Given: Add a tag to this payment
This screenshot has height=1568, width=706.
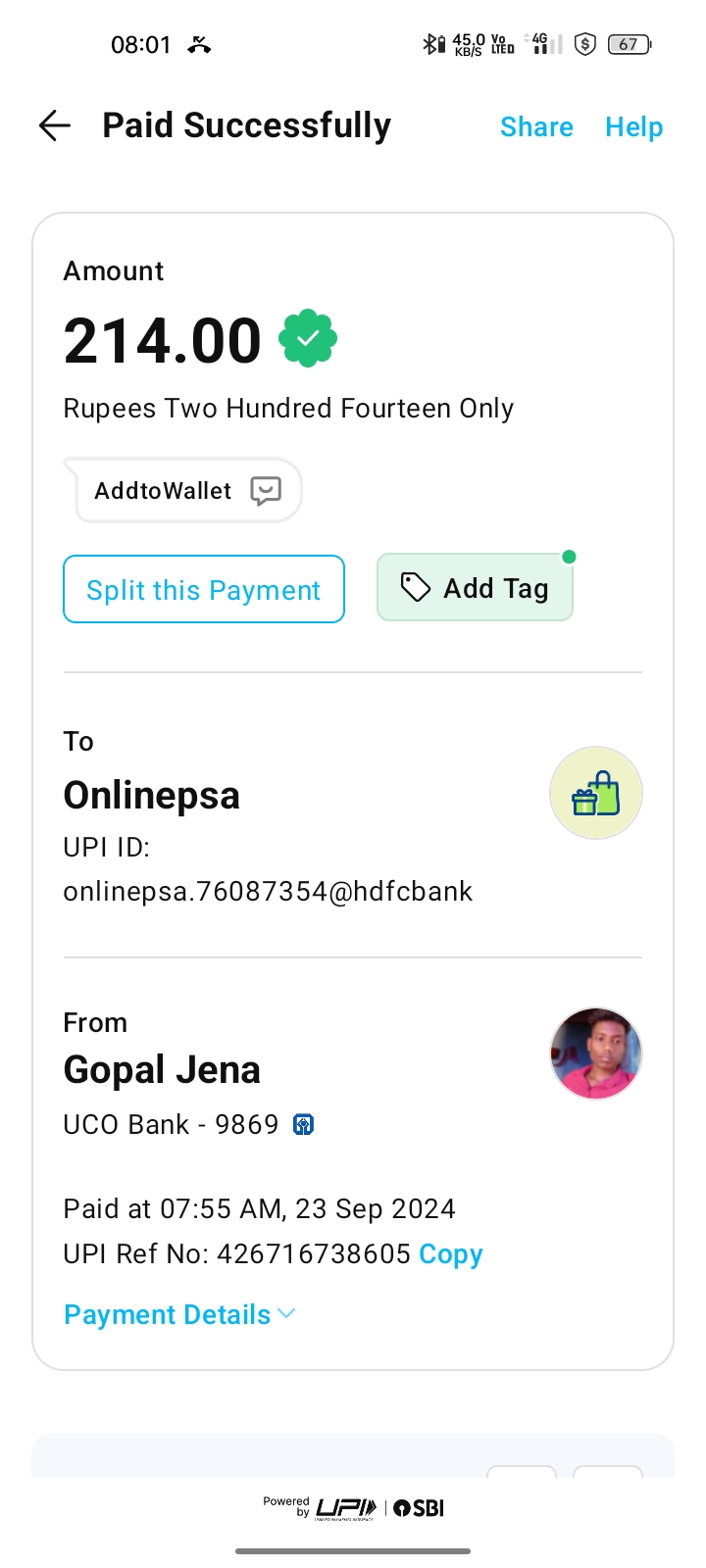Looking at the screenshot, I should pyautogui.click(x=475, y=588).
